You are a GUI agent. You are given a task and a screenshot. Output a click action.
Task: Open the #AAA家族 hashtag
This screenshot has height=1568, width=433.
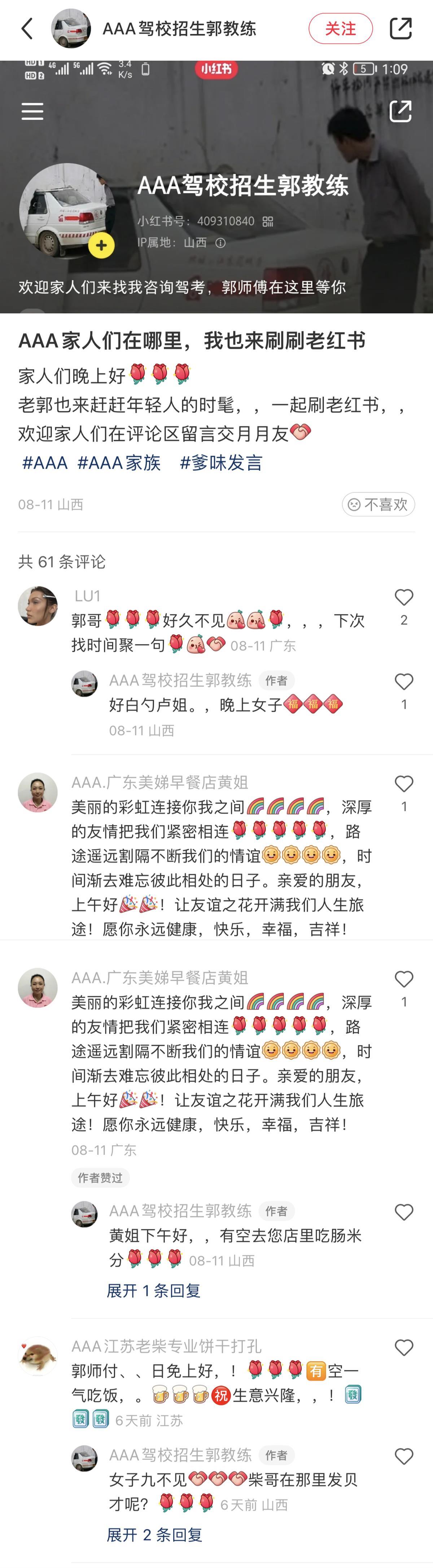pos(119,462)
